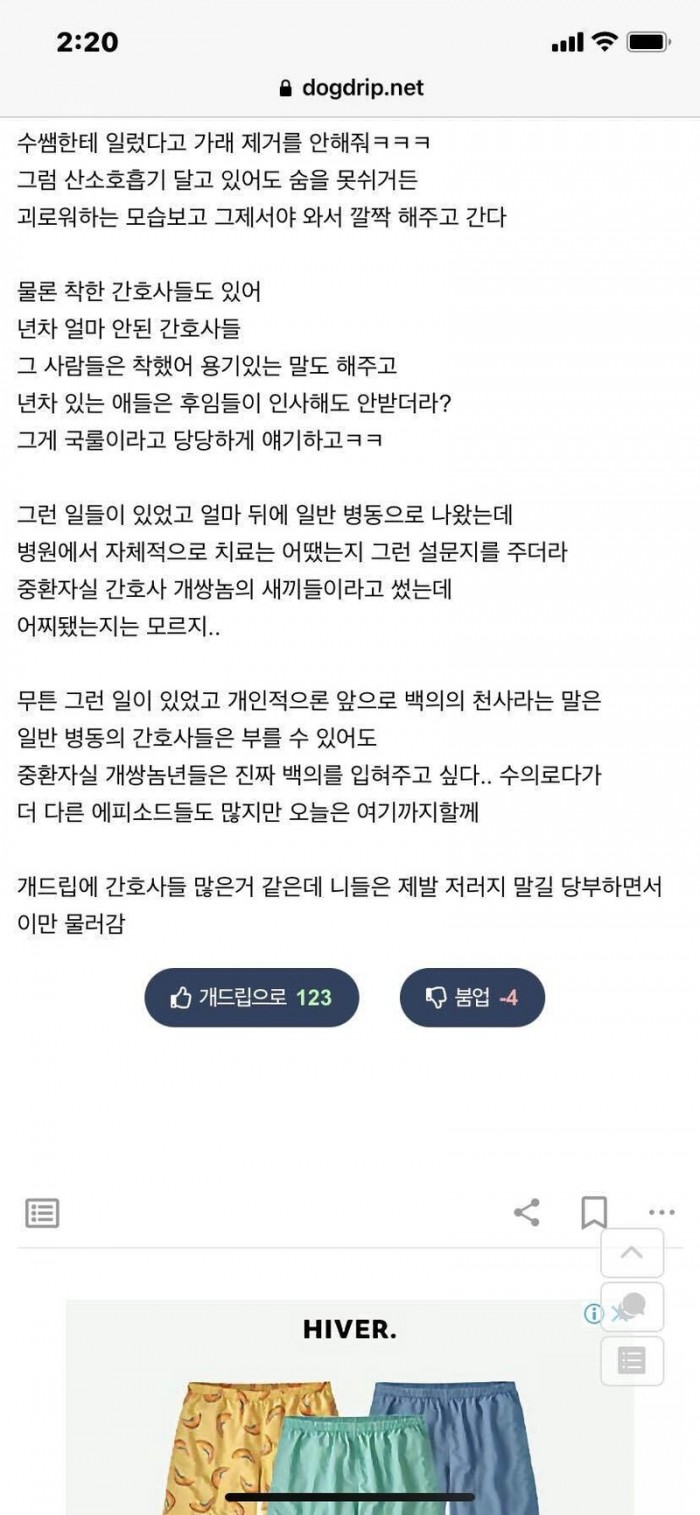Open the ad info icon

coord(594,1313)
